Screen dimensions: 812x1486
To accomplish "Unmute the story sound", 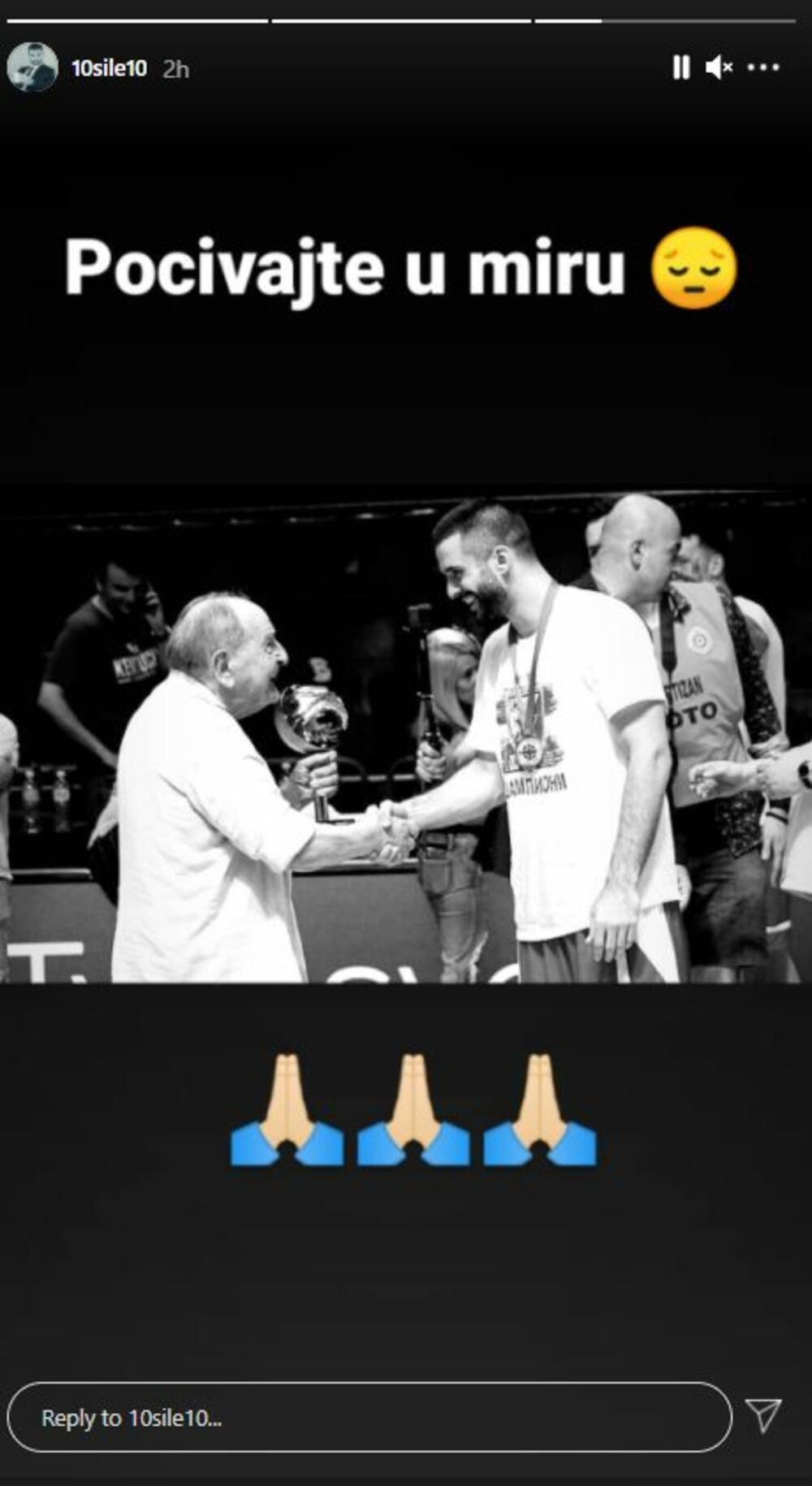I will pyautogui.click(x=719, y=67).
